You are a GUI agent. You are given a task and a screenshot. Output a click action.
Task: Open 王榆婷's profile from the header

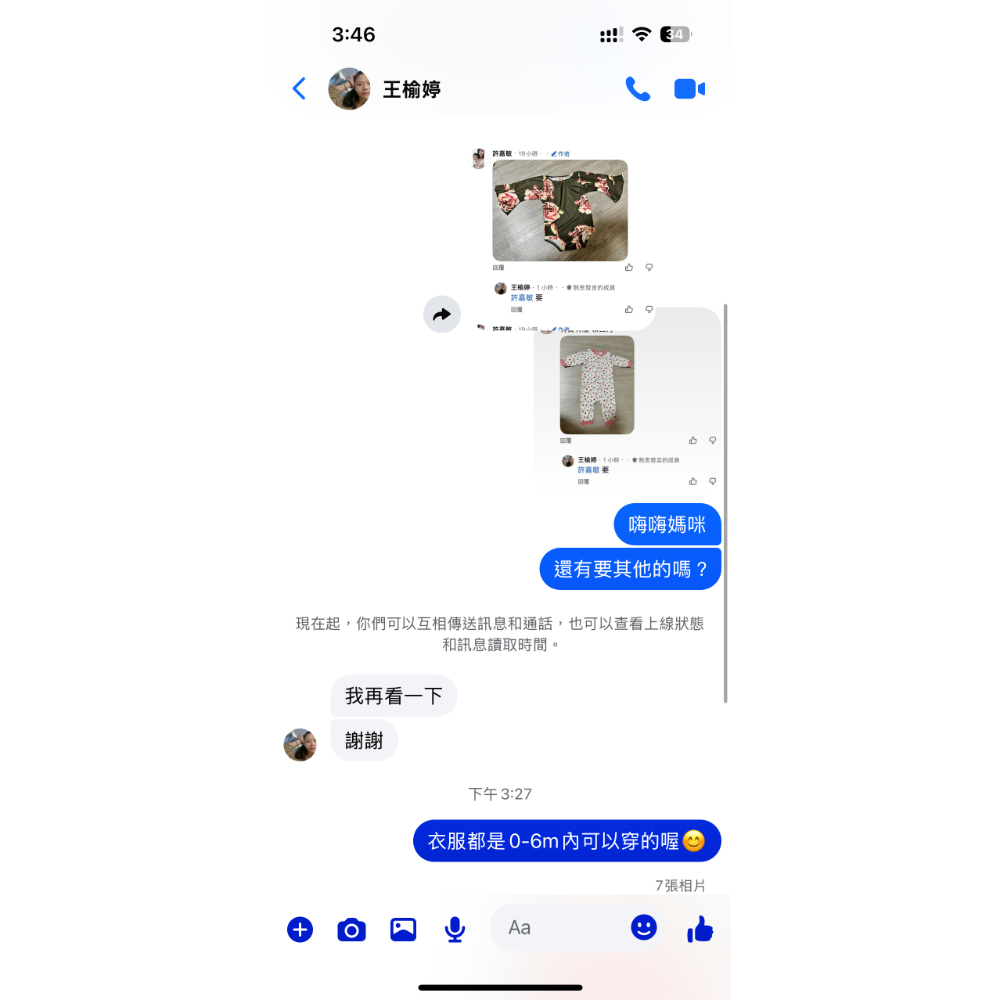click(x=410, y=89)
